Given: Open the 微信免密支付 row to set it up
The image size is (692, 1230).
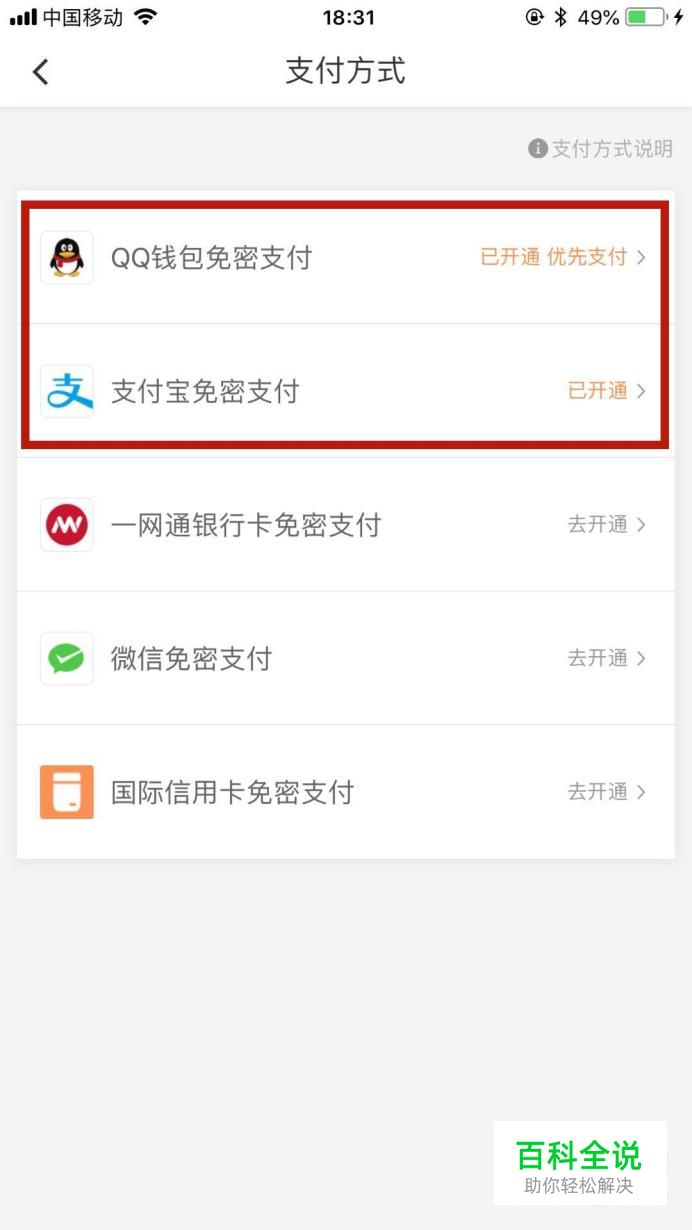Looking at the screenshot, I should (x=346, y=658).
